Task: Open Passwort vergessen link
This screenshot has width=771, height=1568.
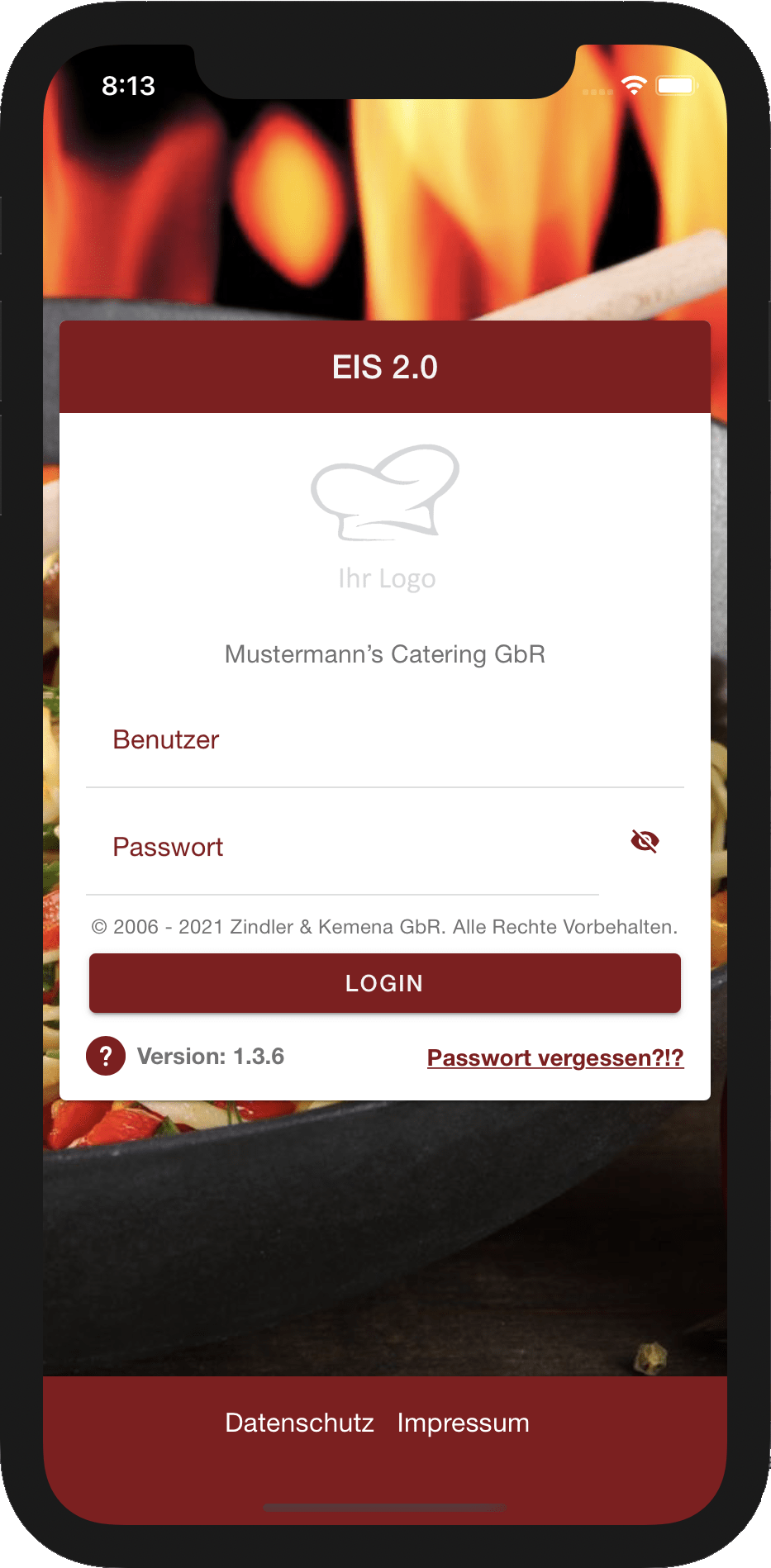Action: (x=555, y=1057)
